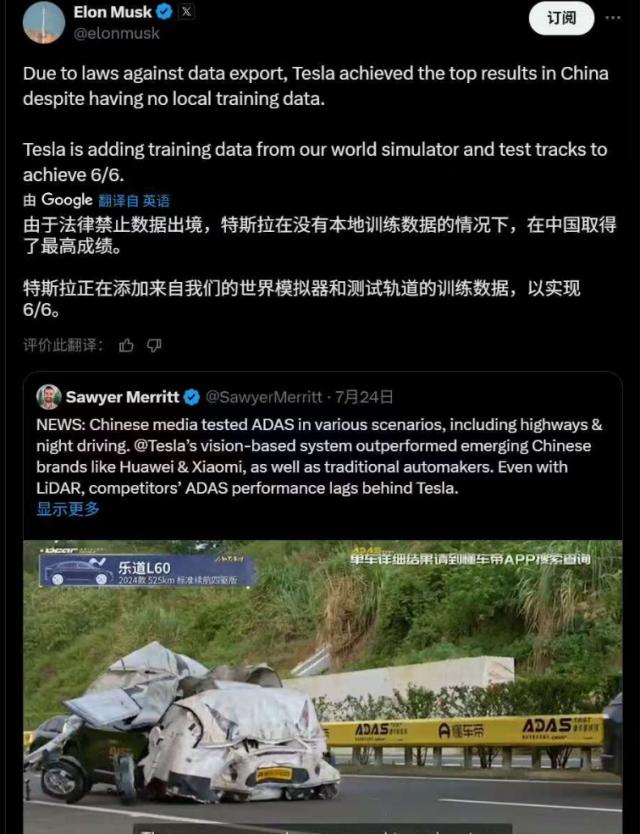640x834 pixels.
Task: Rate the translation with thumbs up
Action: click(127, 345)
